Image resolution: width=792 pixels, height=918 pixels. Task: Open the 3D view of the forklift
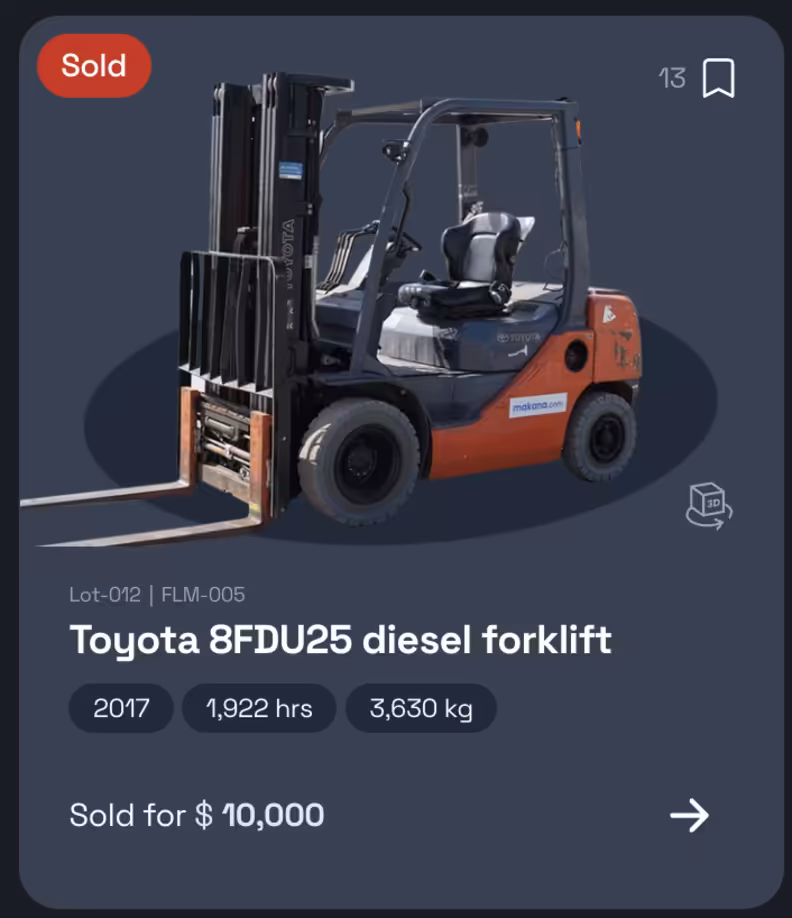[709, 503]
